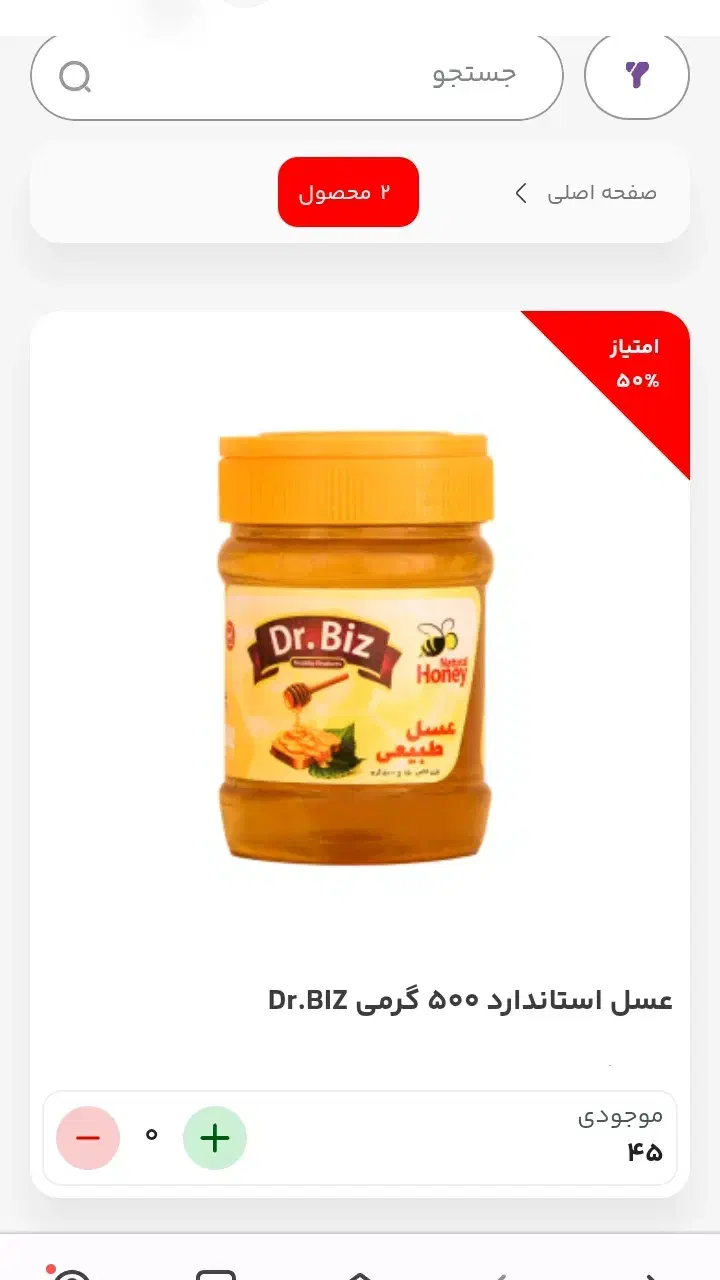Decrease honey quantity with the minus button
The height and width of the screenshot is (1280, 720).
point(88,1137)
